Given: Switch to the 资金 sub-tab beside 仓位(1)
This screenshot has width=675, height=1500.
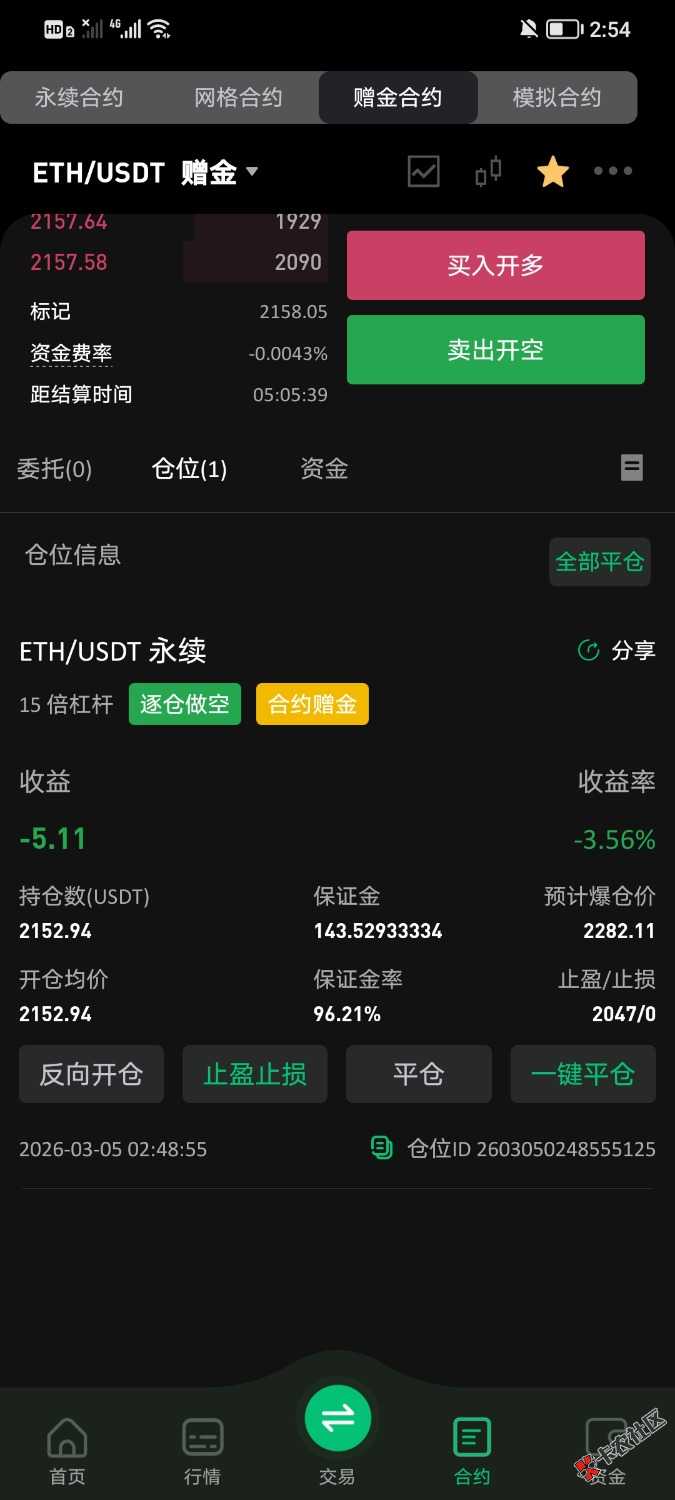Looking at the screenshot, I should 324,468.
